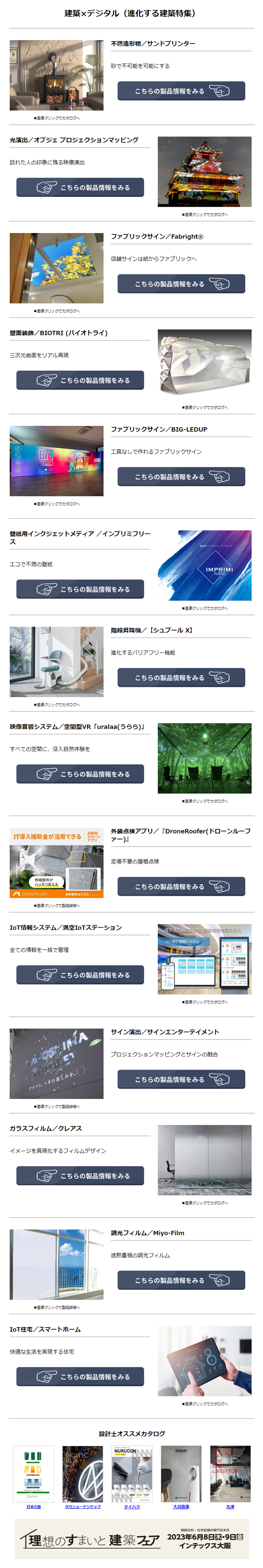
Task: Tap product info button for 壁面装飾／BIOTRI
Action: (80, 381)
